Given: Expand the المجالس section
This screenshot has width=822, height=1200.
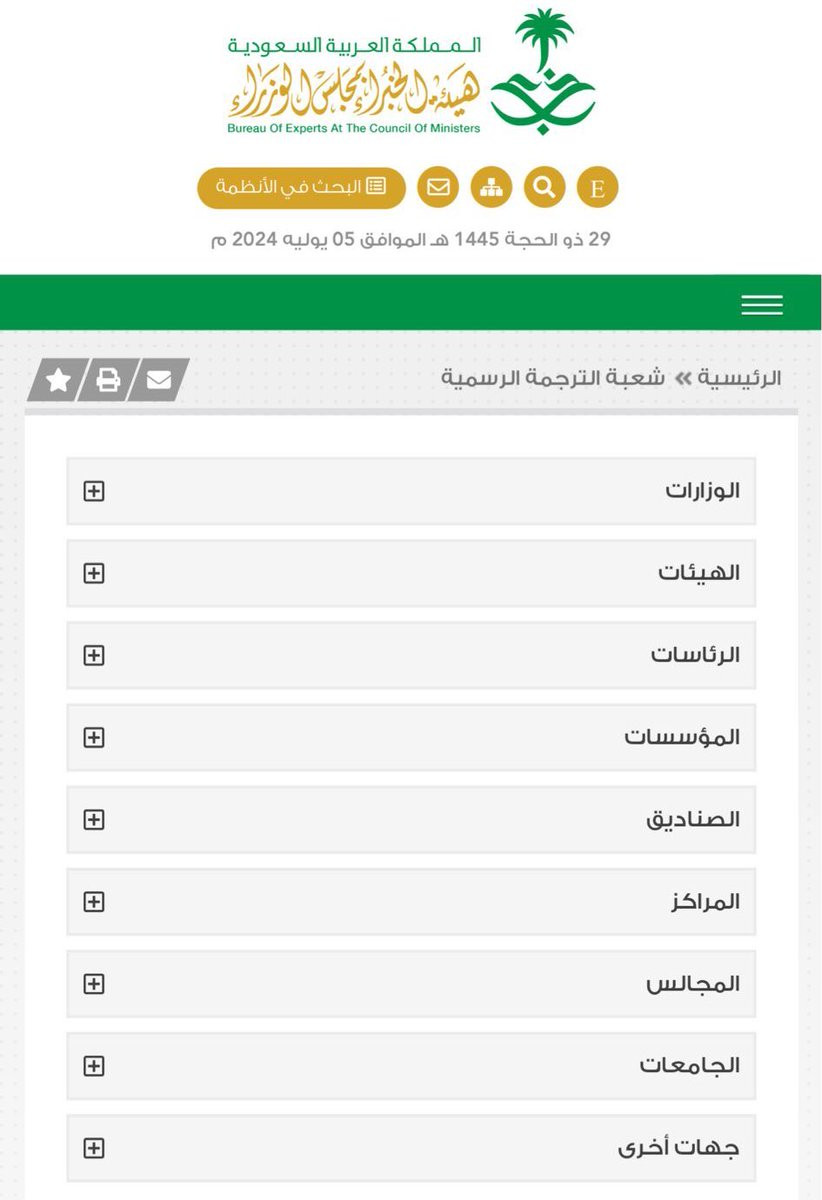Looking at the screenshot, I should (411, 983).
